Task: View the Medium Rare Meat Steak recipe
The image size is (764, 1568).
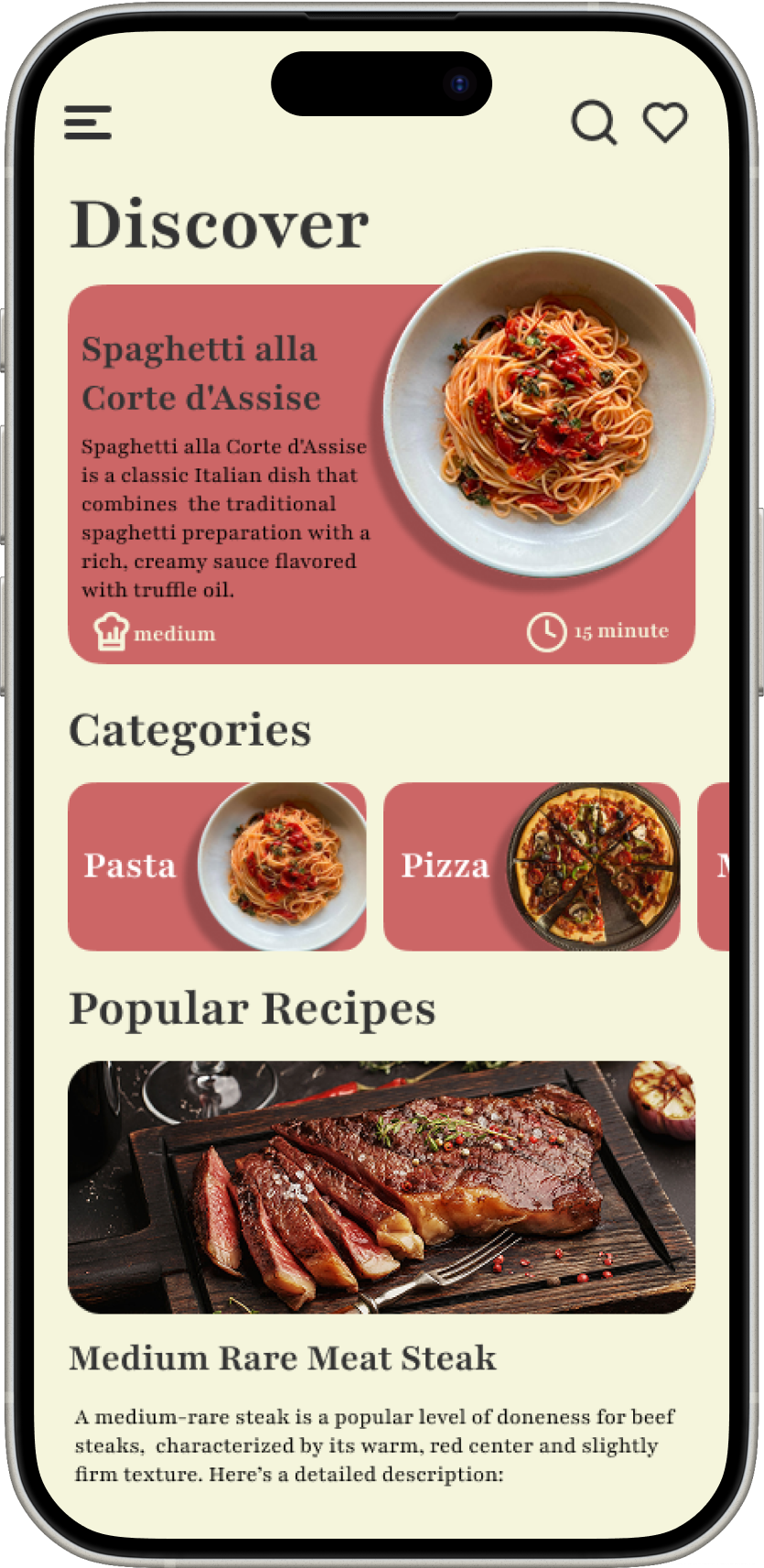Action: (382, 1187)
